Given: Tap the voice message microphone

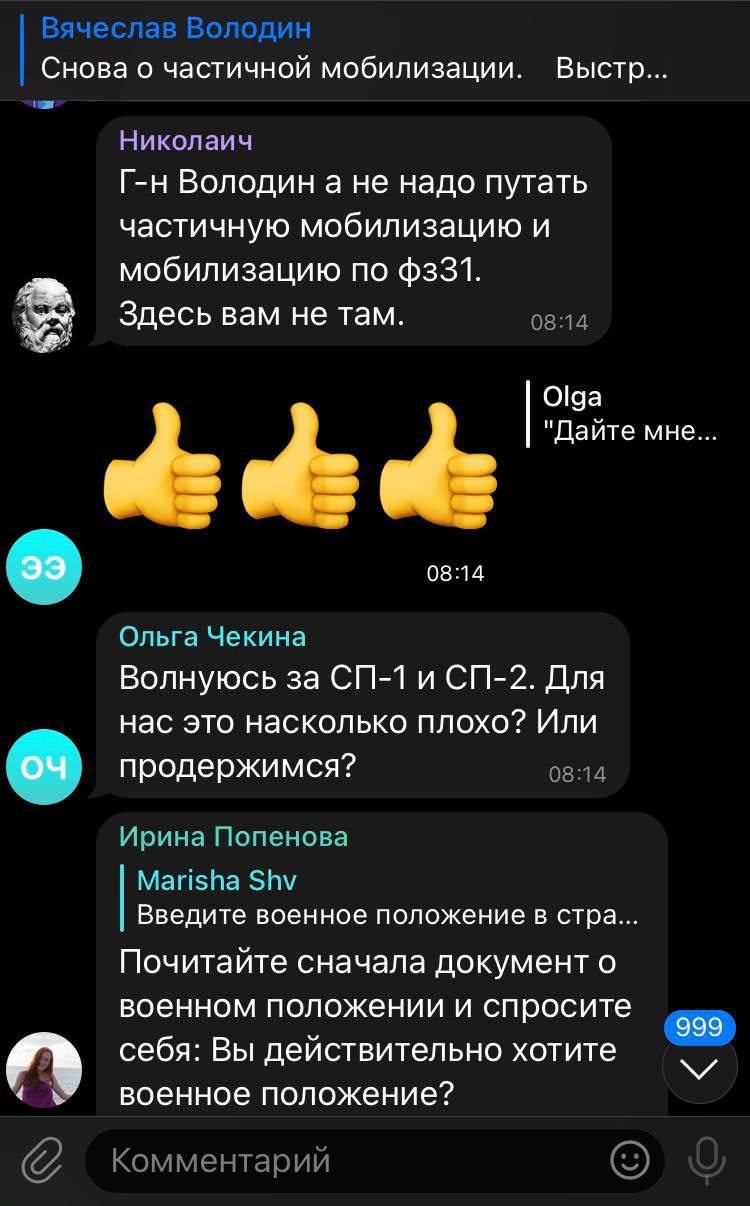Looking at the screenshot, I should click(706, 1161).
